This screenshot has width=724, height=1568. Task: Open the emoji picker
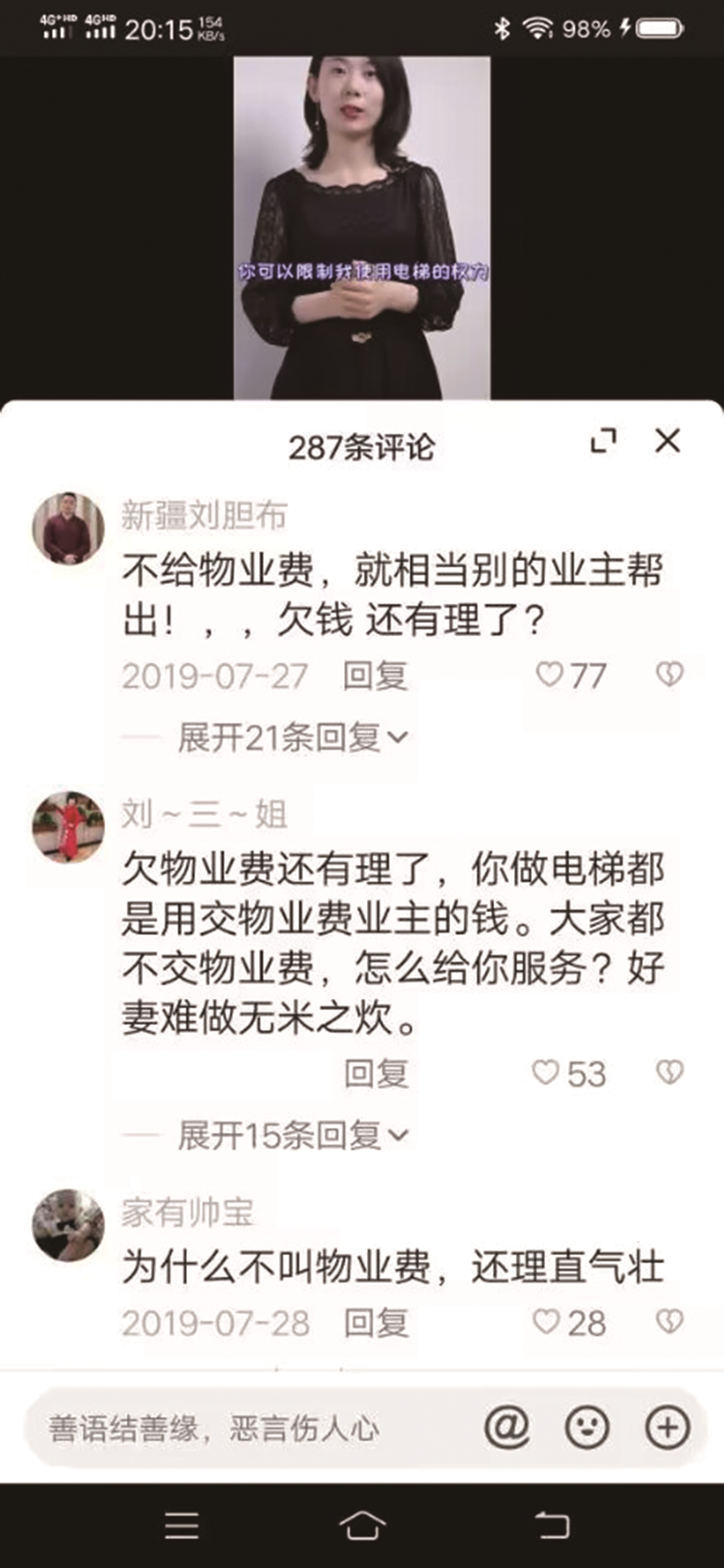587,1427
